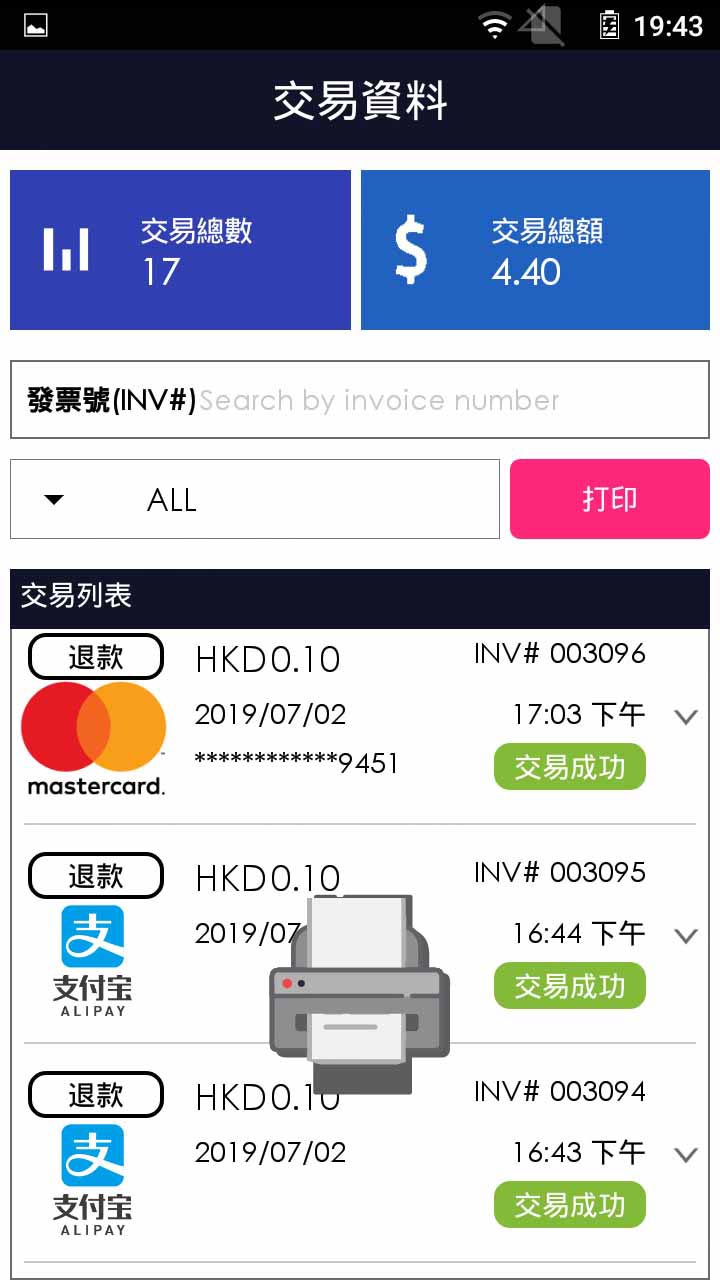Image resolution: width=720 pixels, height=1280 pixels.
Task: Expand details of invoice 003094
Action: (x=685, y=1155)
